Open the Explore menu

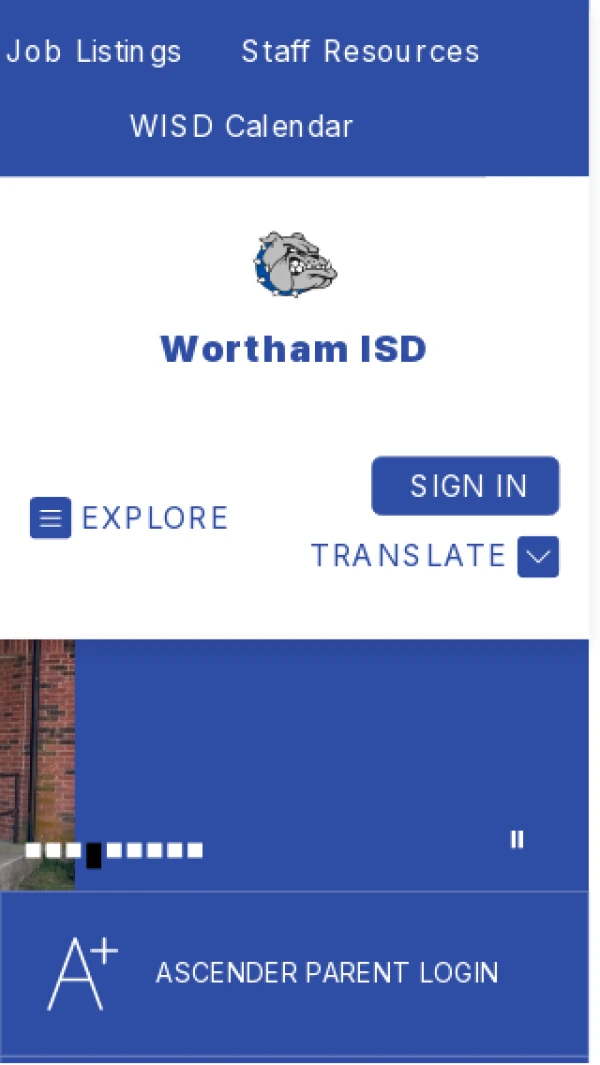pyautogui.click(x=129, y=518)
